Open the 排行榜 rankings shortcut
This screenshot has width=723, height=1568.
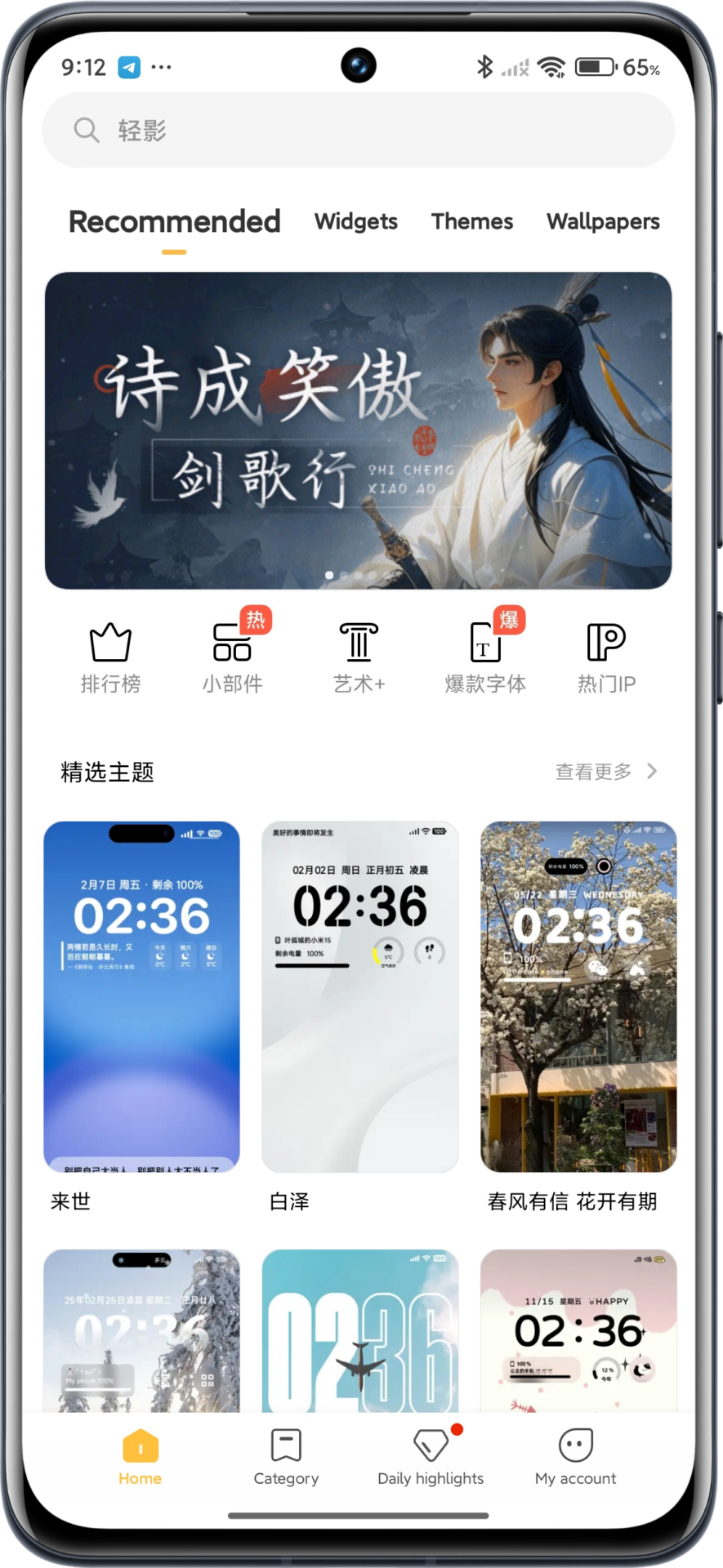[x=110, y=657]
